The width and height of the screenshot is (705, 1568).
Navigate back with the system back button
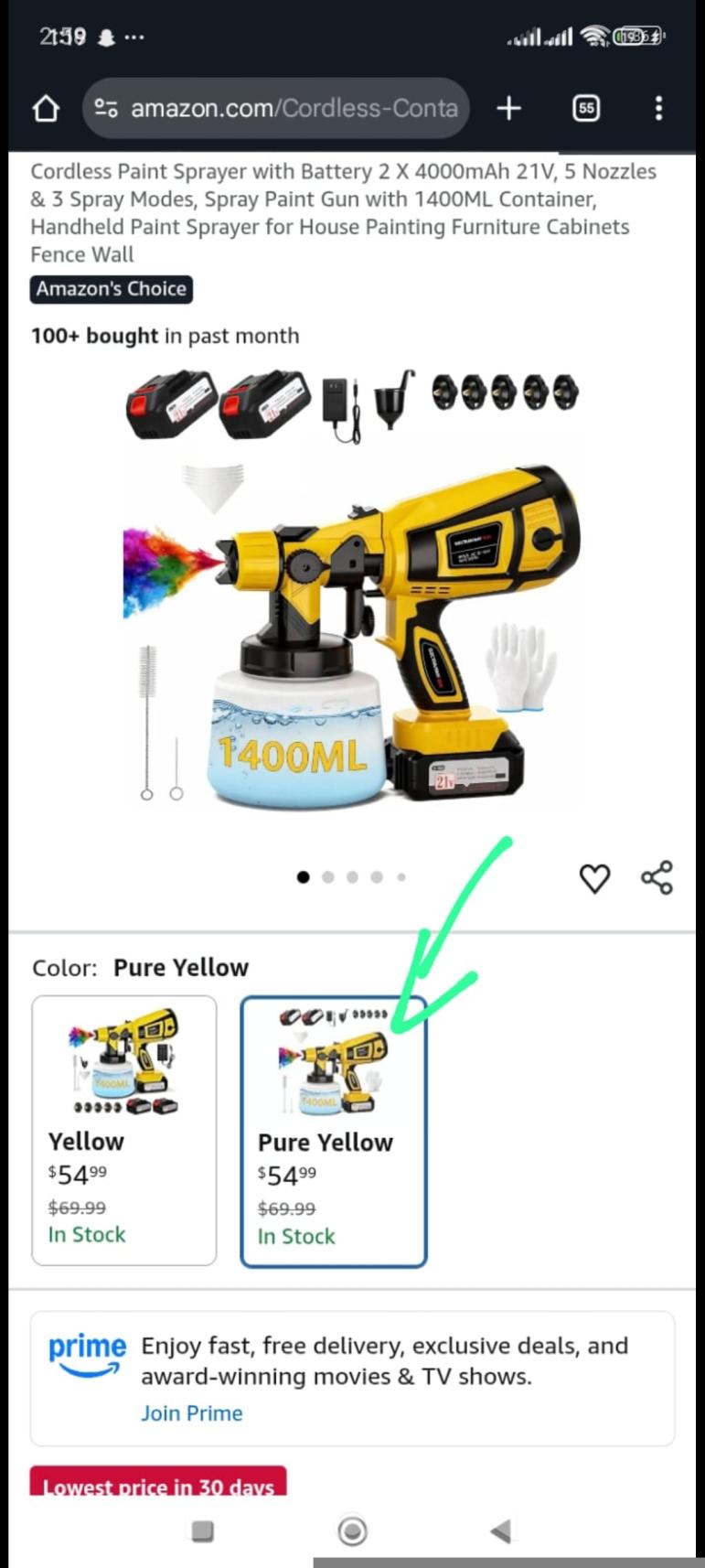[x=500, y=1530]
